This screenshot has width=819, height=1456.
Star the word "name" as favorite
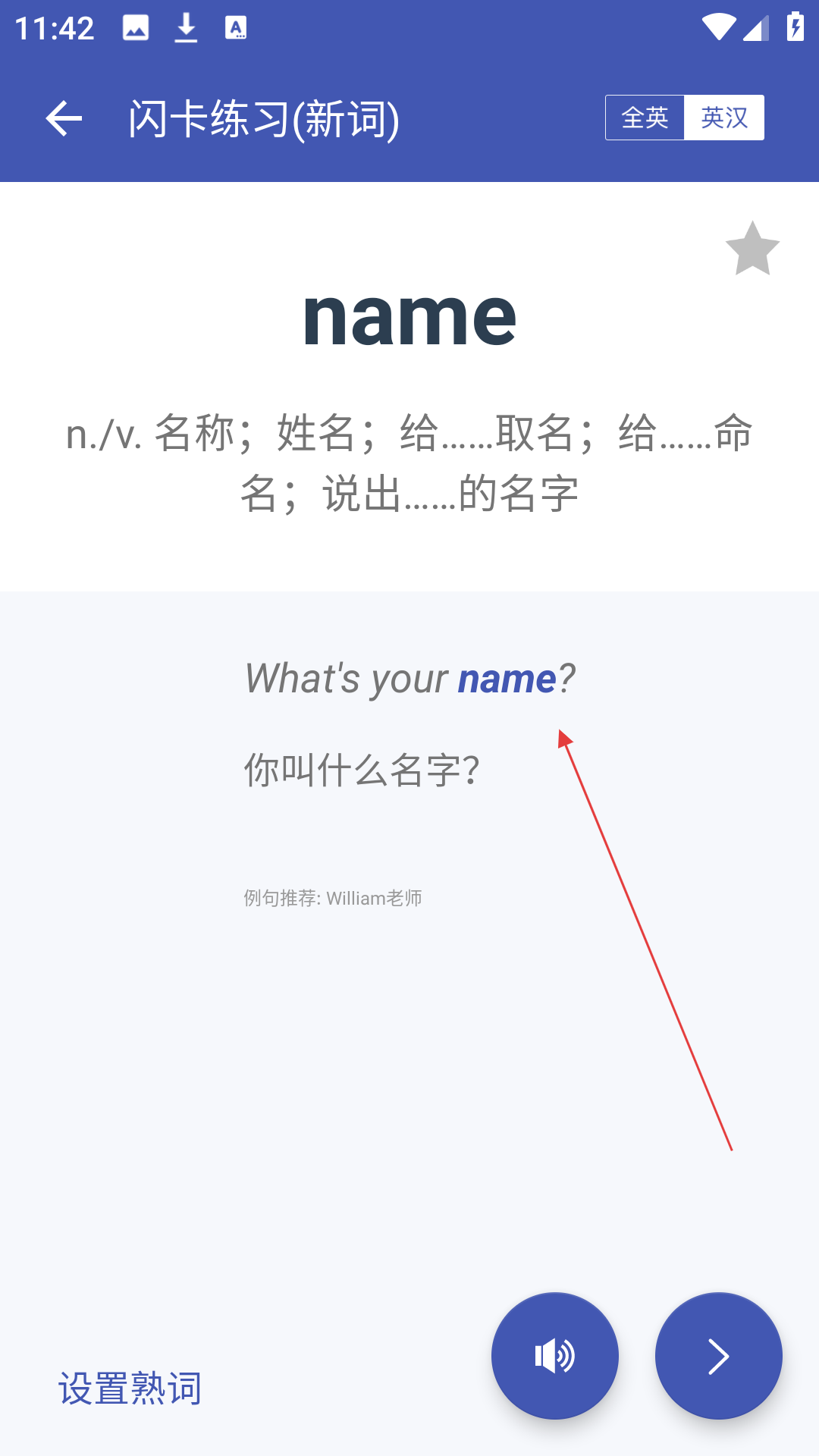tap(752, 249)
